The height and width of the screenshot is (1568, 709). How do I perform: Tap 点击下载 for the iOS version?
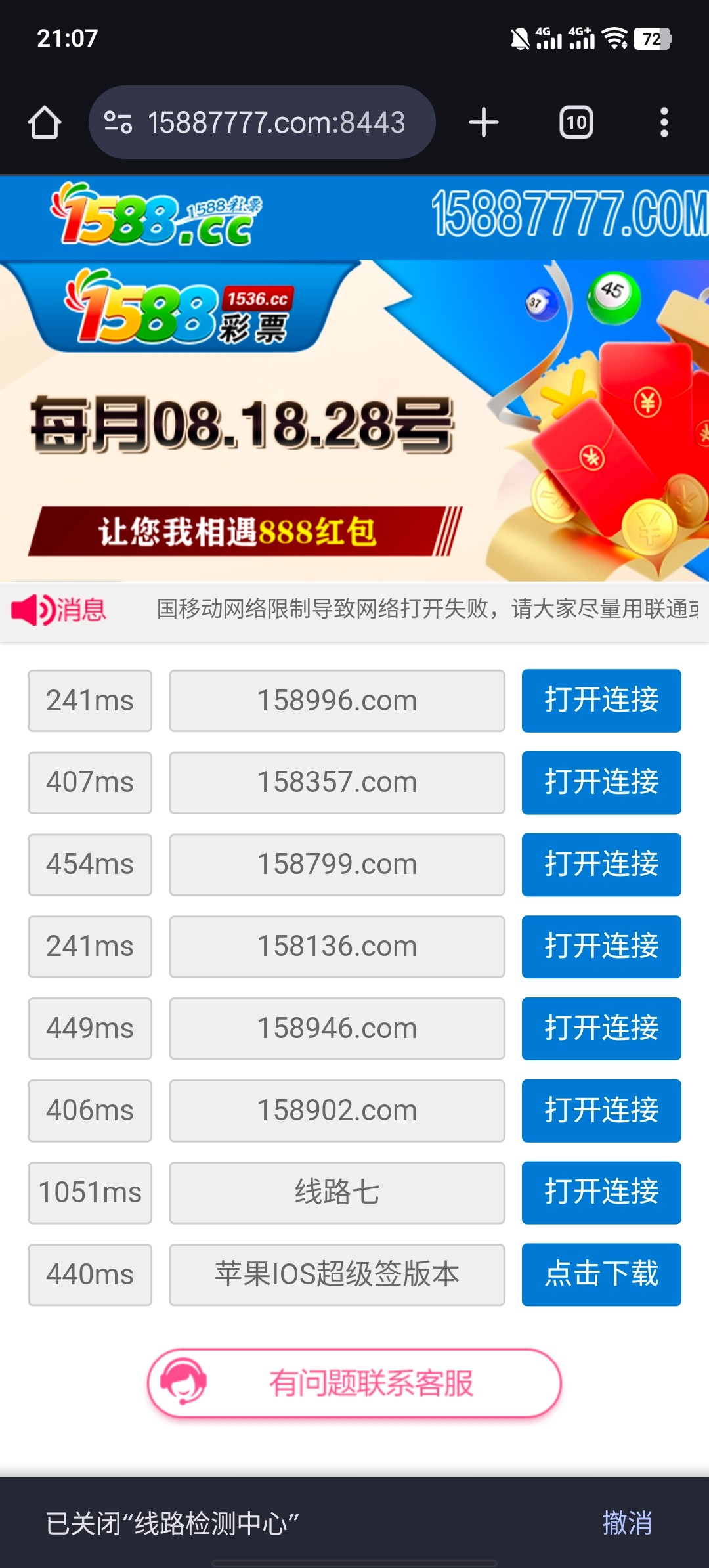pyautogui.click(x=601, y=1274)
